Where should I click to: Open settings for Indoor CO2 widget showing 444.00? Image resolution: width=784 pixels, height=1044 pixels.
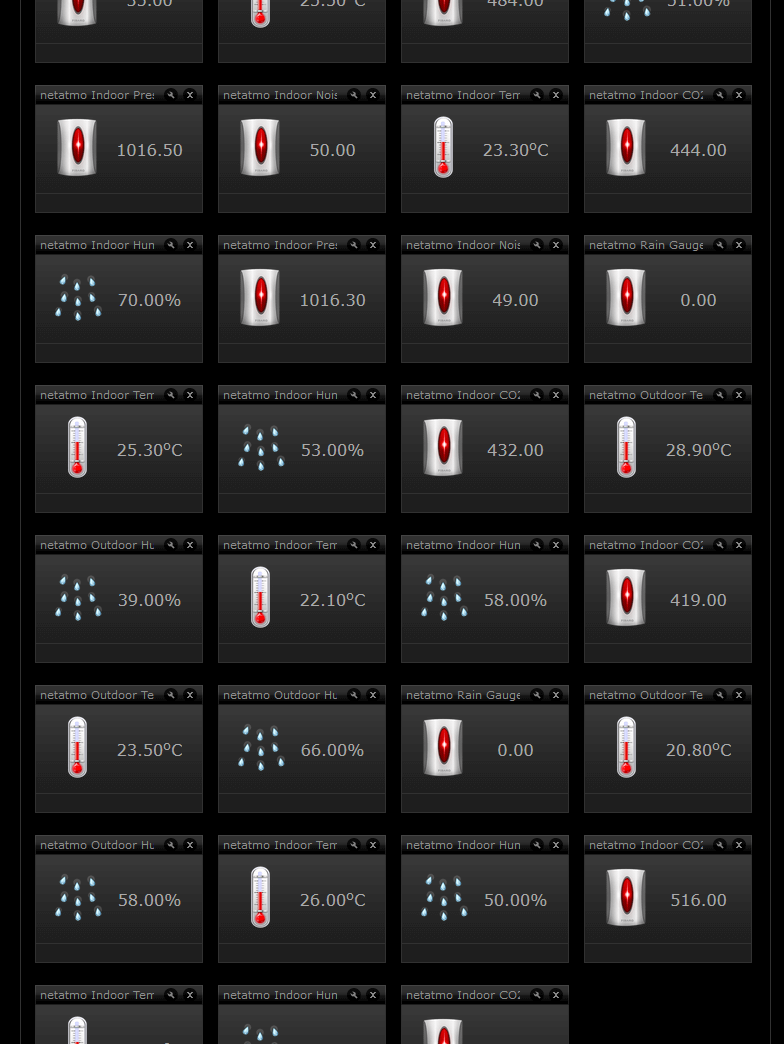(720, 95)
